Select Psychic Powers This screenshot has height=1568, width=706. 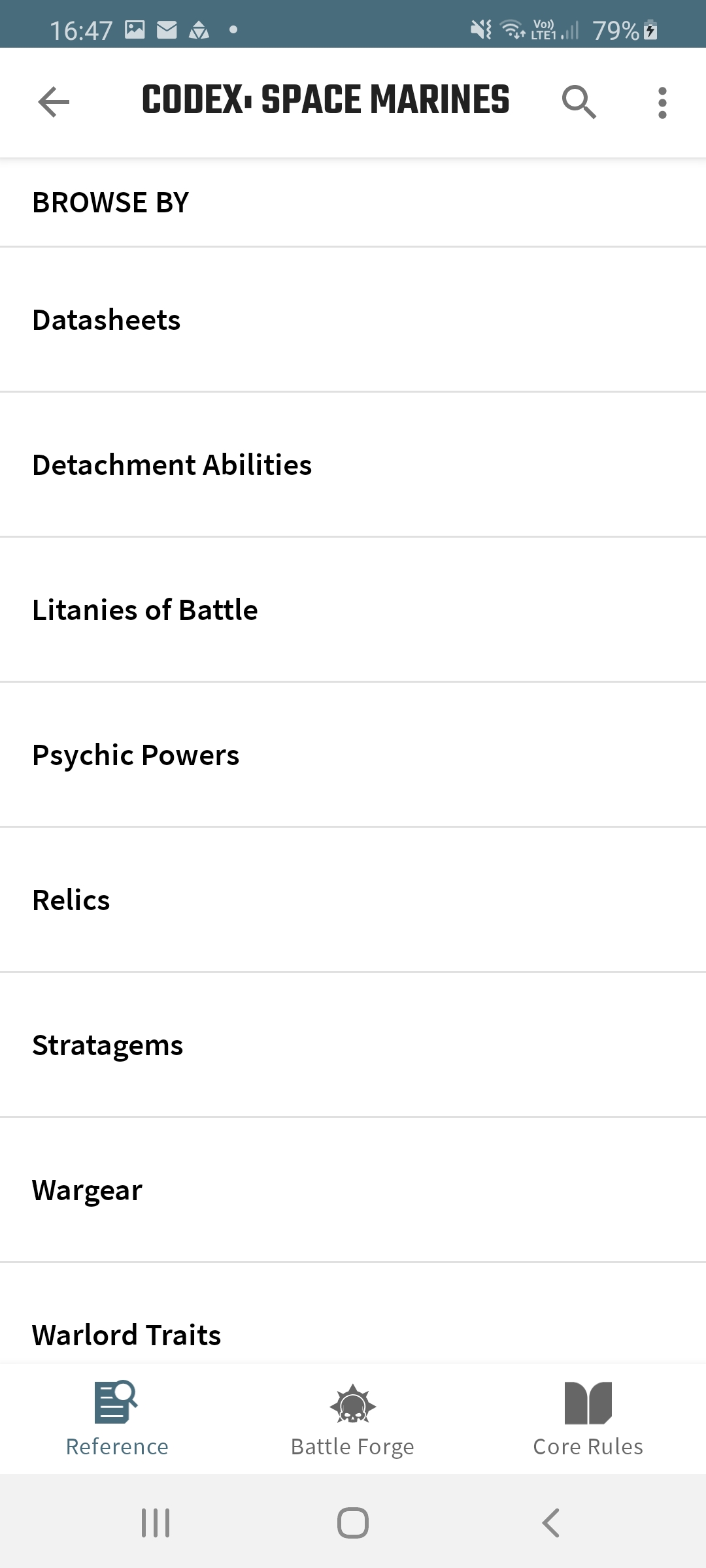pyautogui.click(x=353, y=755)
